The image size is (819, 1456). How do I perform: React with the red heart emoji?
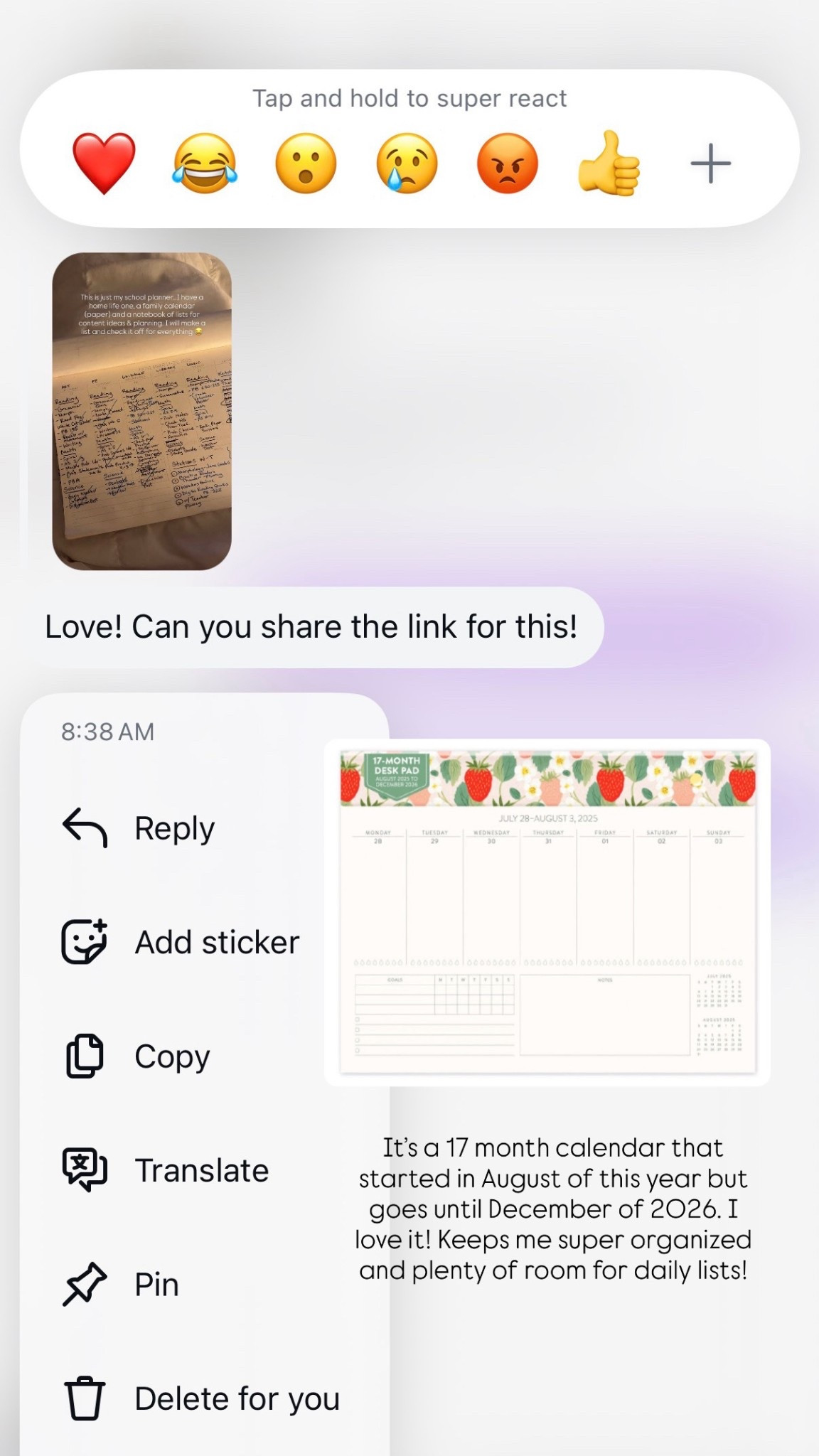click(104, 164)
